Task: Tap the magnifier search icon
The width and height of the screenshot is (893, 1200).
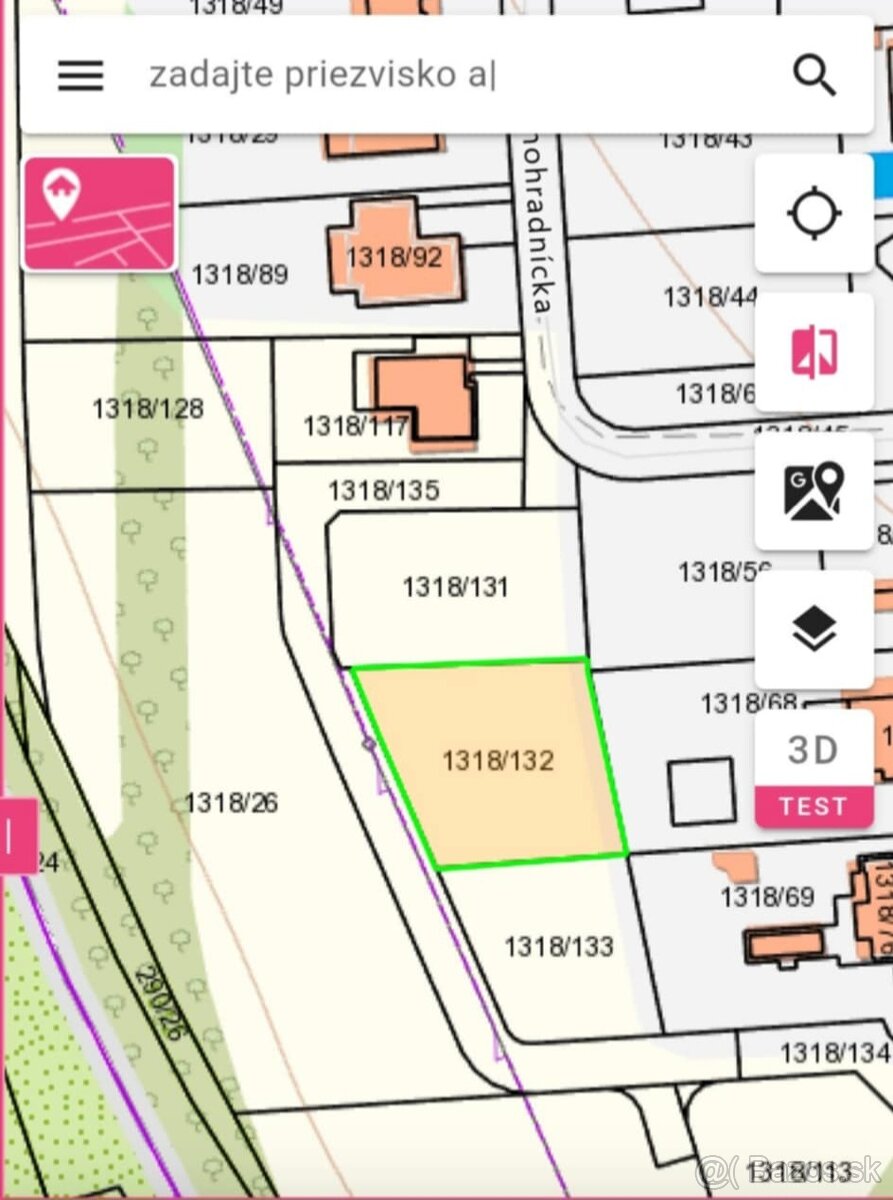Action: [814, 75]
